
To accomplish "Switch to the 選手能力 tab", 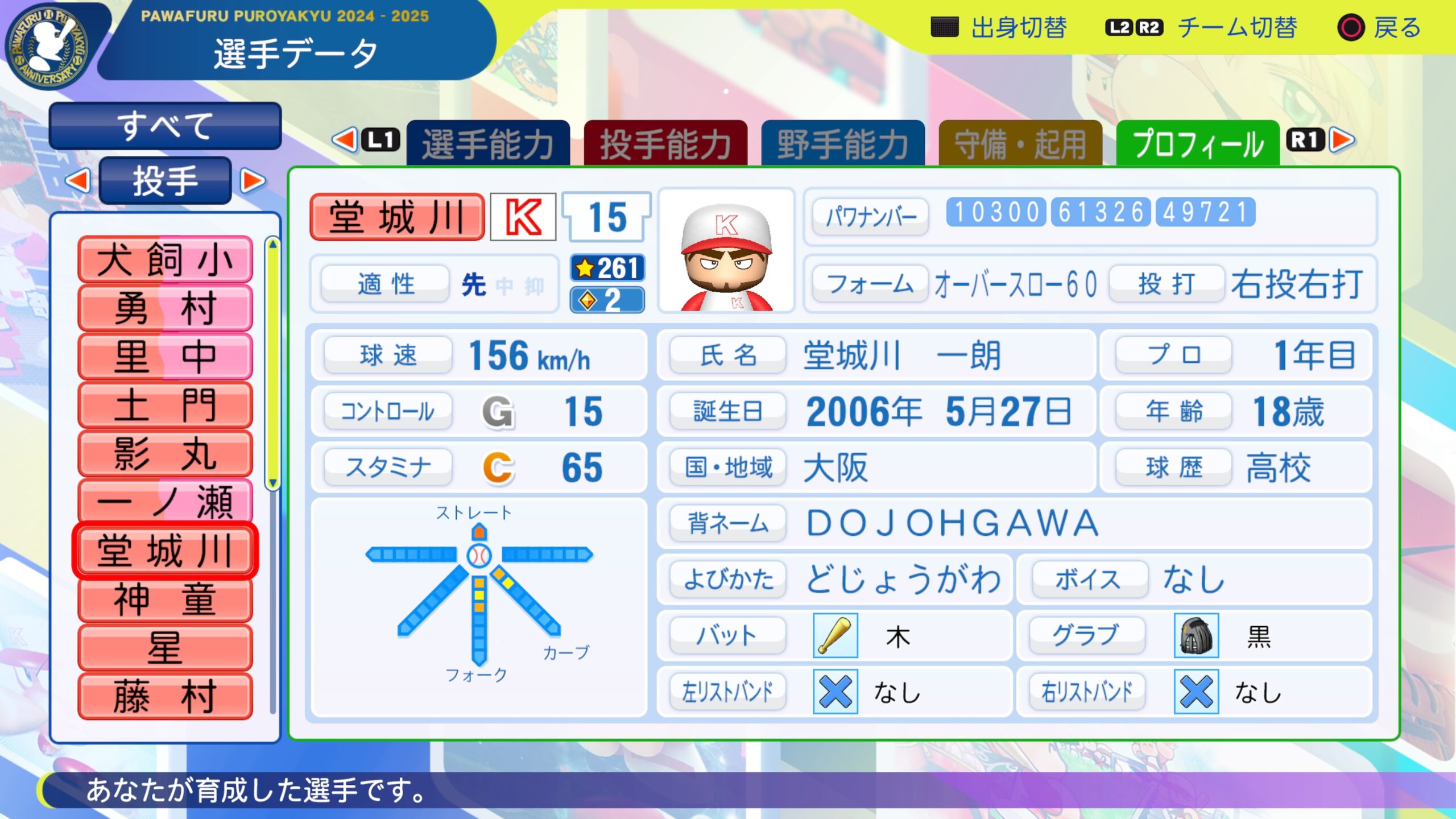I will [488, 144].
